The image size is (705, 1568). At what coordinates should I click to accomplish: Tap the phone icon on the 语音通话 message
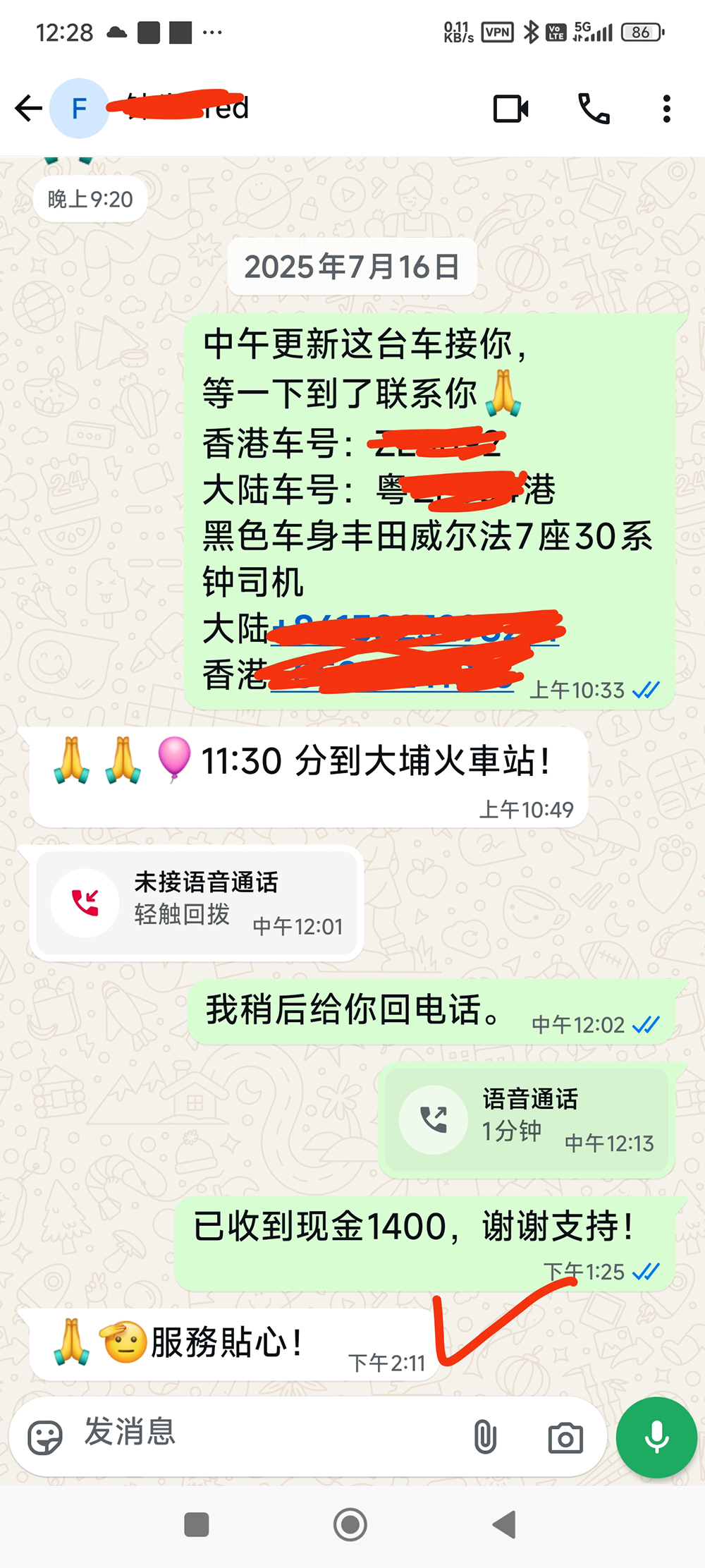coord(434,1119)
